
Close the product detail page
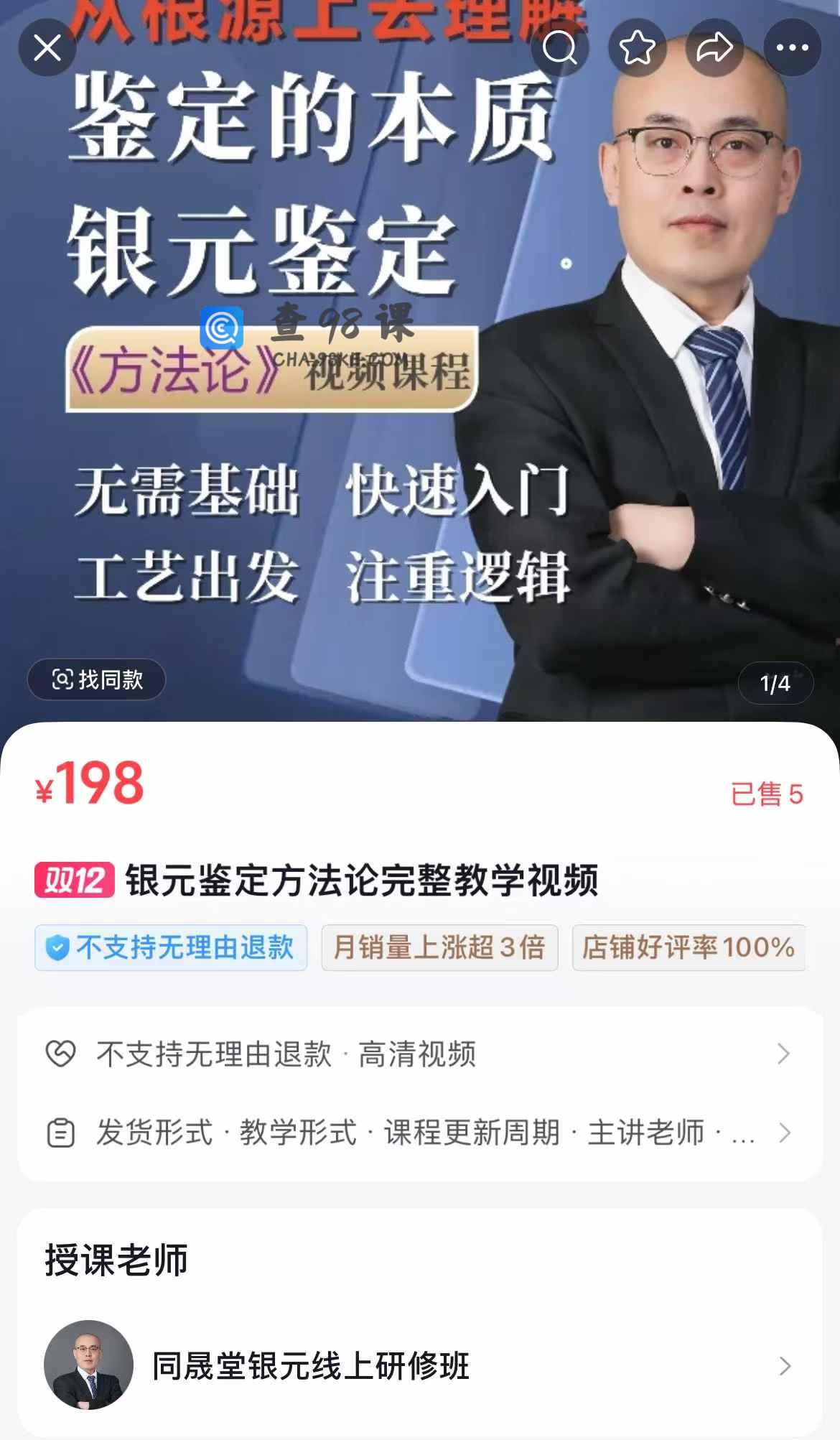click(47, 48)
